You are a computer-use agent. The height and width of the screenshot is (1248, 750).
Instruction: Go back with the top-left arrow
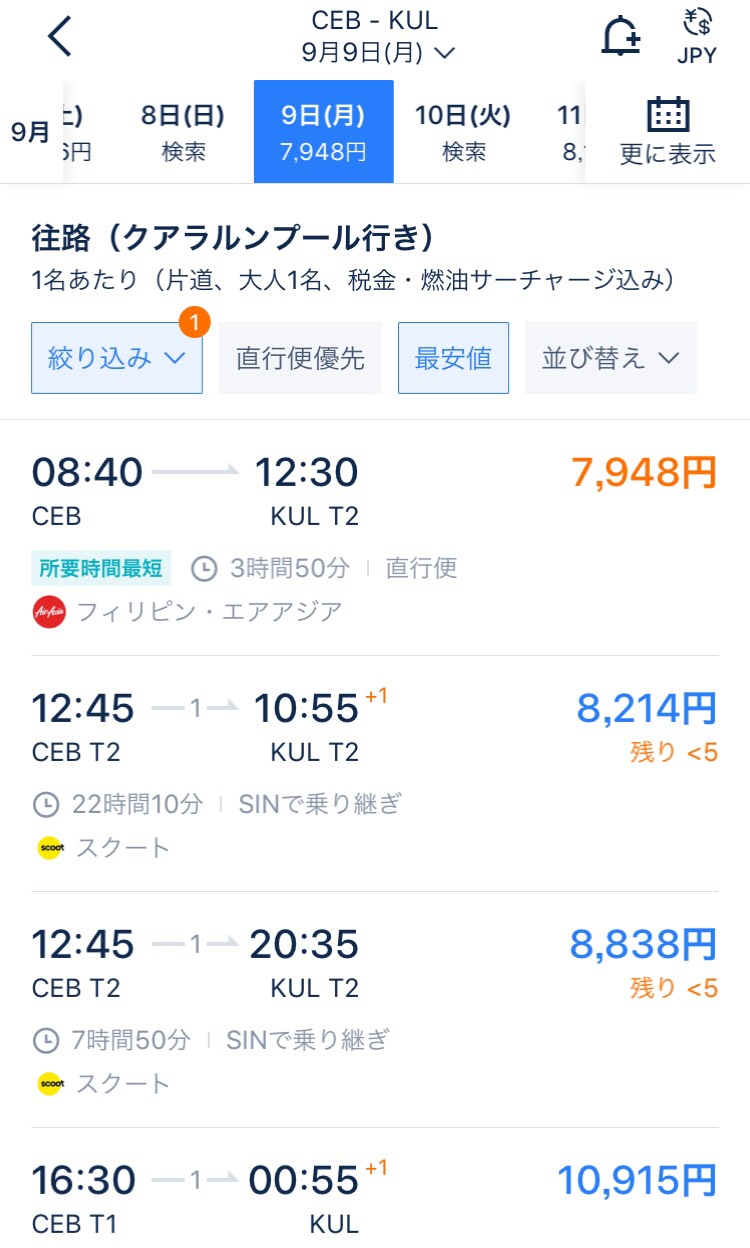pyautogui.click(x=60, y=37)
